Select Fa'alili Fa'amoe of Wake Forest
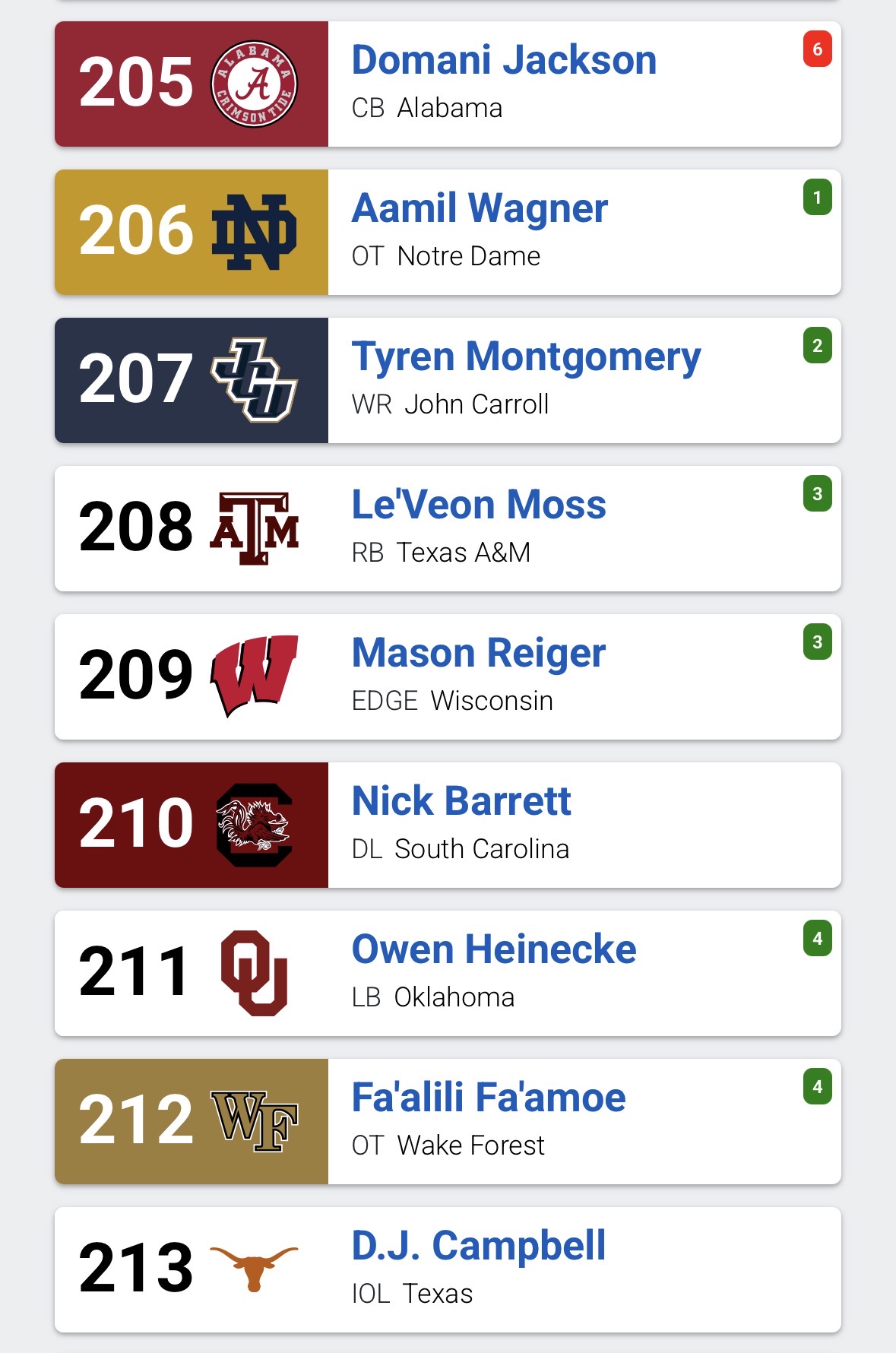The height and width of the screenshot is (1353, 896). 489,1098
